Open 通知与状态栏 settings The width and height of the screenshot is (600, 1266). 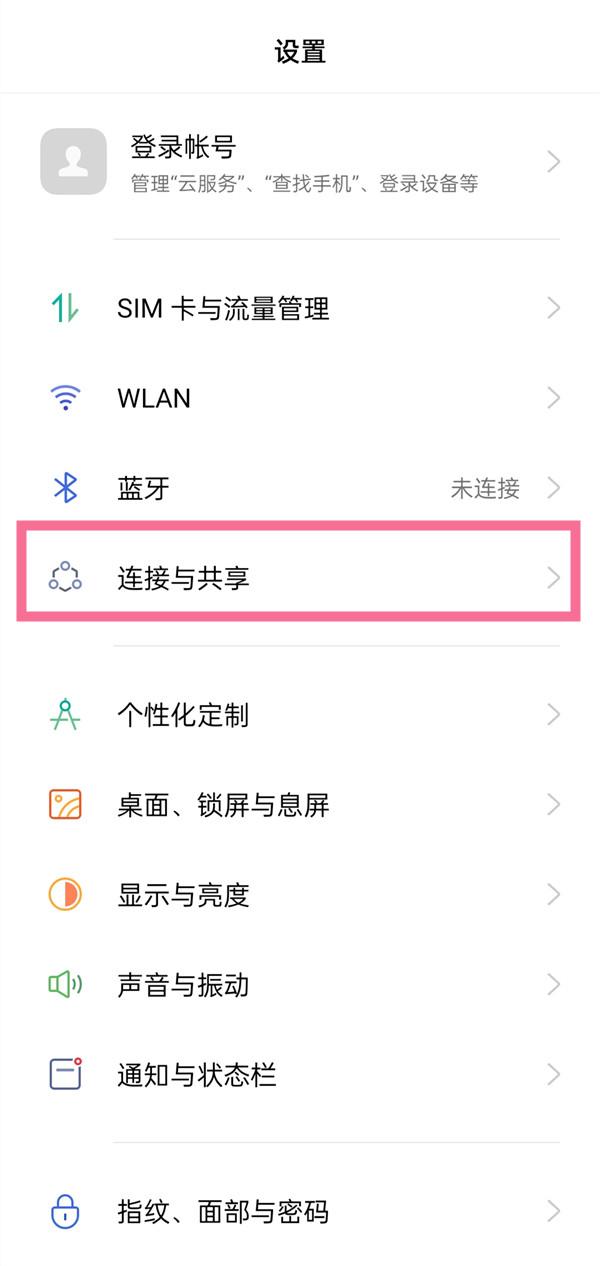(300, 1075)
